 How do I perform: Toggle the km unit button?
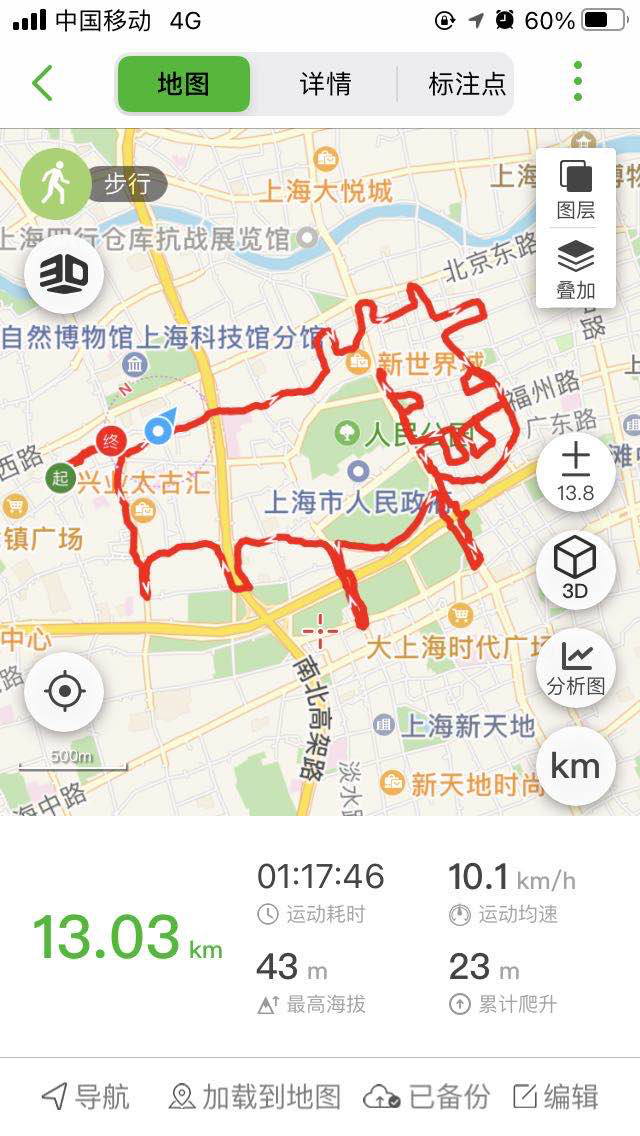575,766
